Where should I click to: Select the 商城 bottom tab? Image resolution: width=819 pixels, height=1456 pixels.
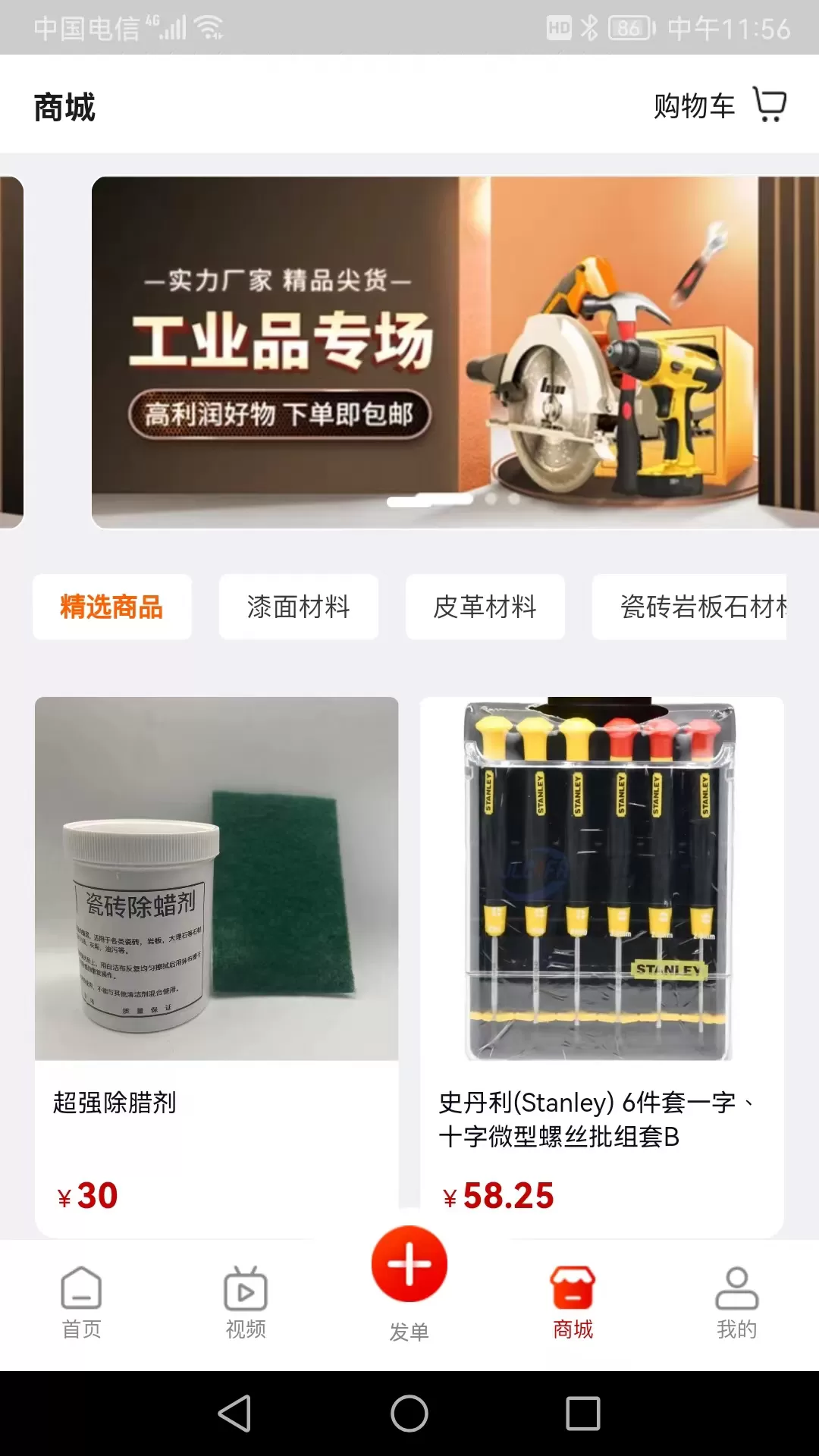click(573, 1303)
